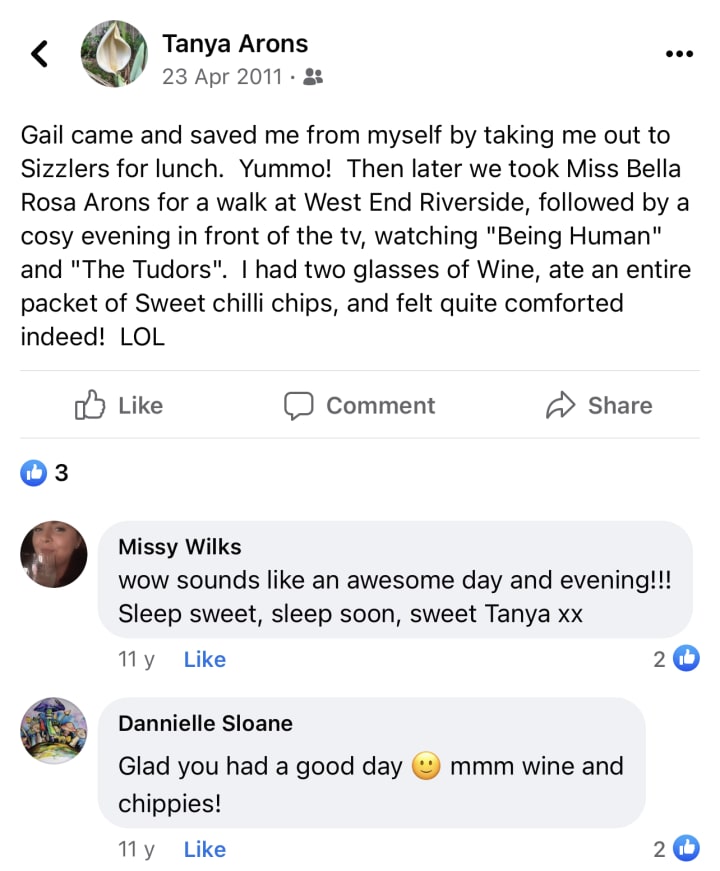View reactions on Missy Wilks' comment
The width and height of the screenshot is (720, 871).
click(677, 658)
